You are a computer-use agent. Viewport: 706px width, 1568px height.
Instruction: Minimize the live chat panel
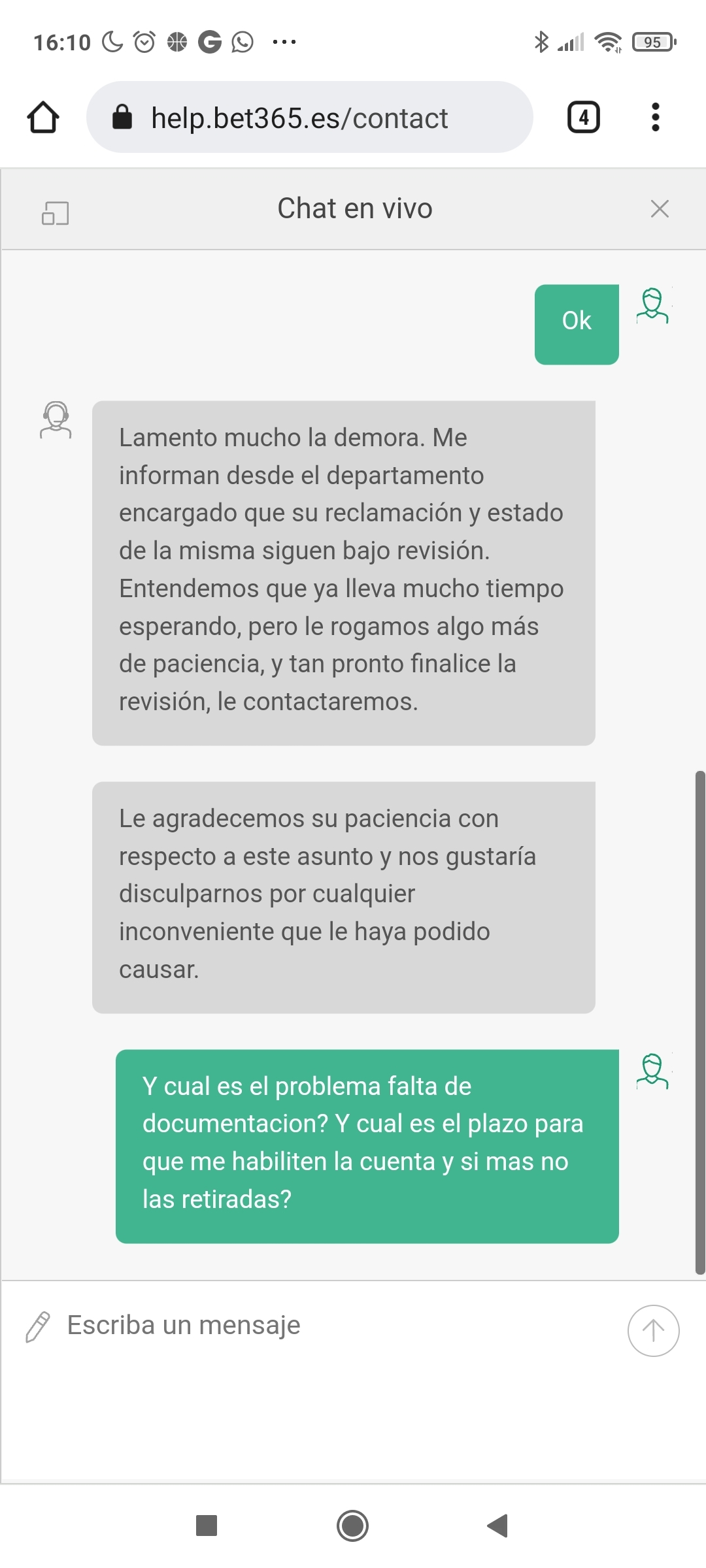pos(56,213)
